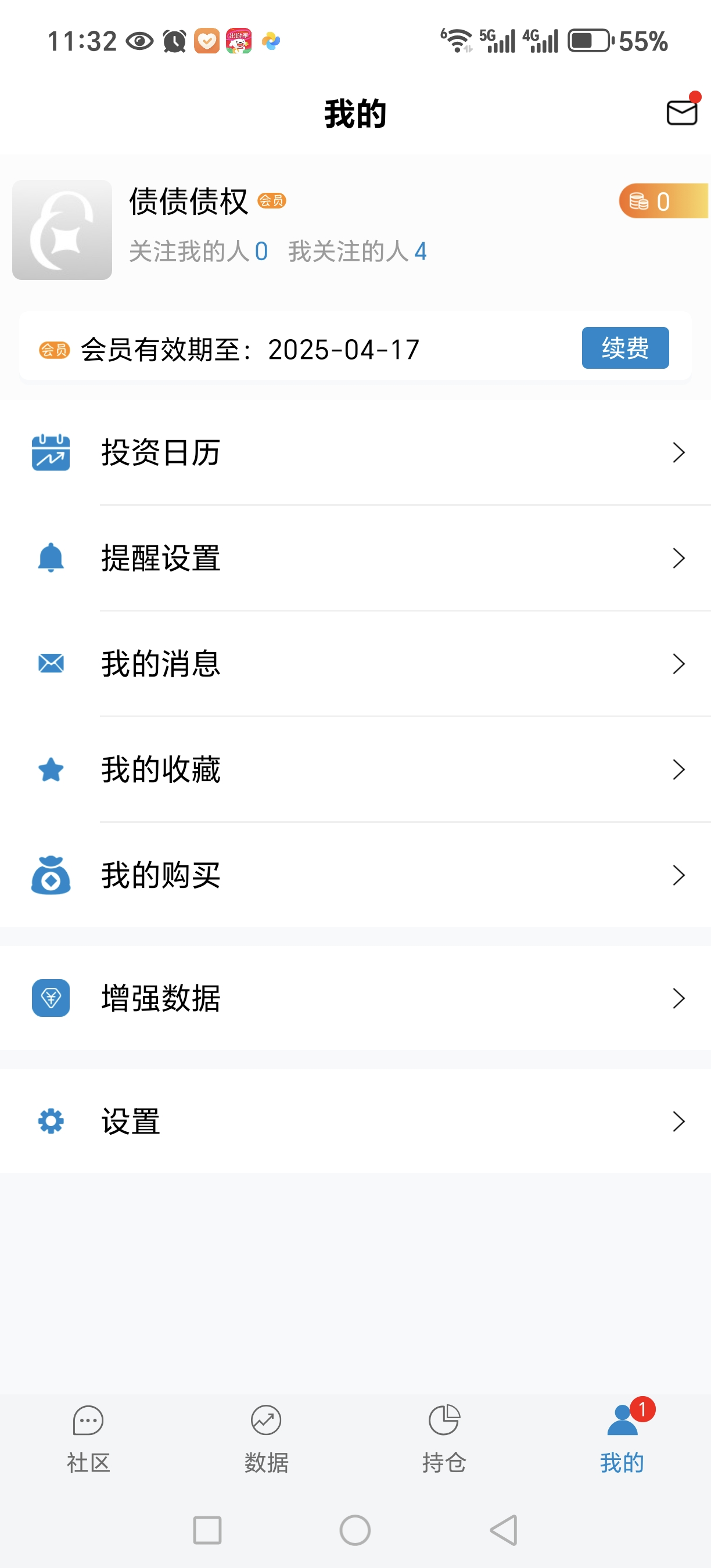
Task: Switch to the 持仓 holdings tab
Action: 444,1439
